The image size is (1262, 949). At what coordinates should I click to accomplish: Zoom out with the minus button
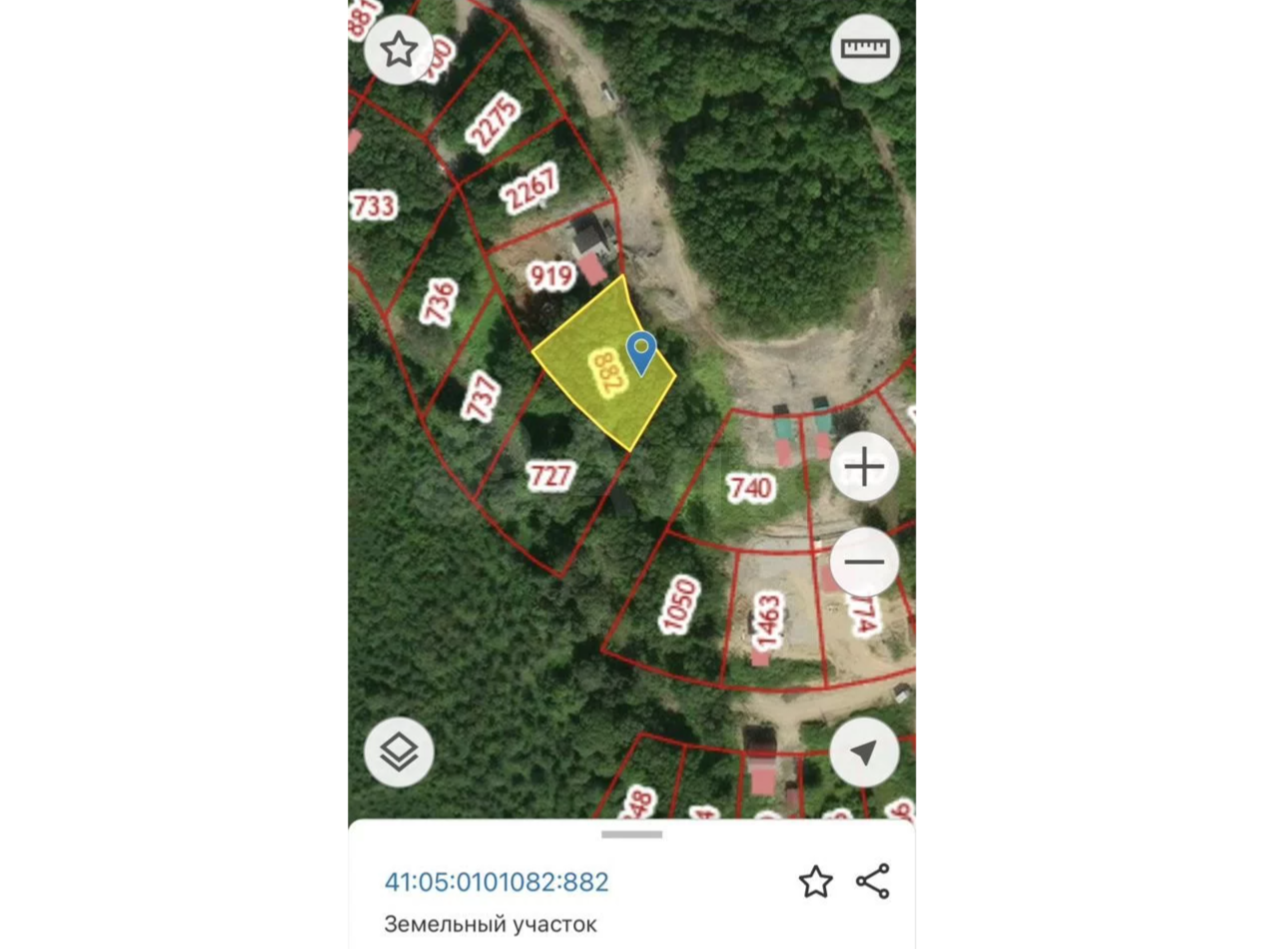[x=864, y=561]
